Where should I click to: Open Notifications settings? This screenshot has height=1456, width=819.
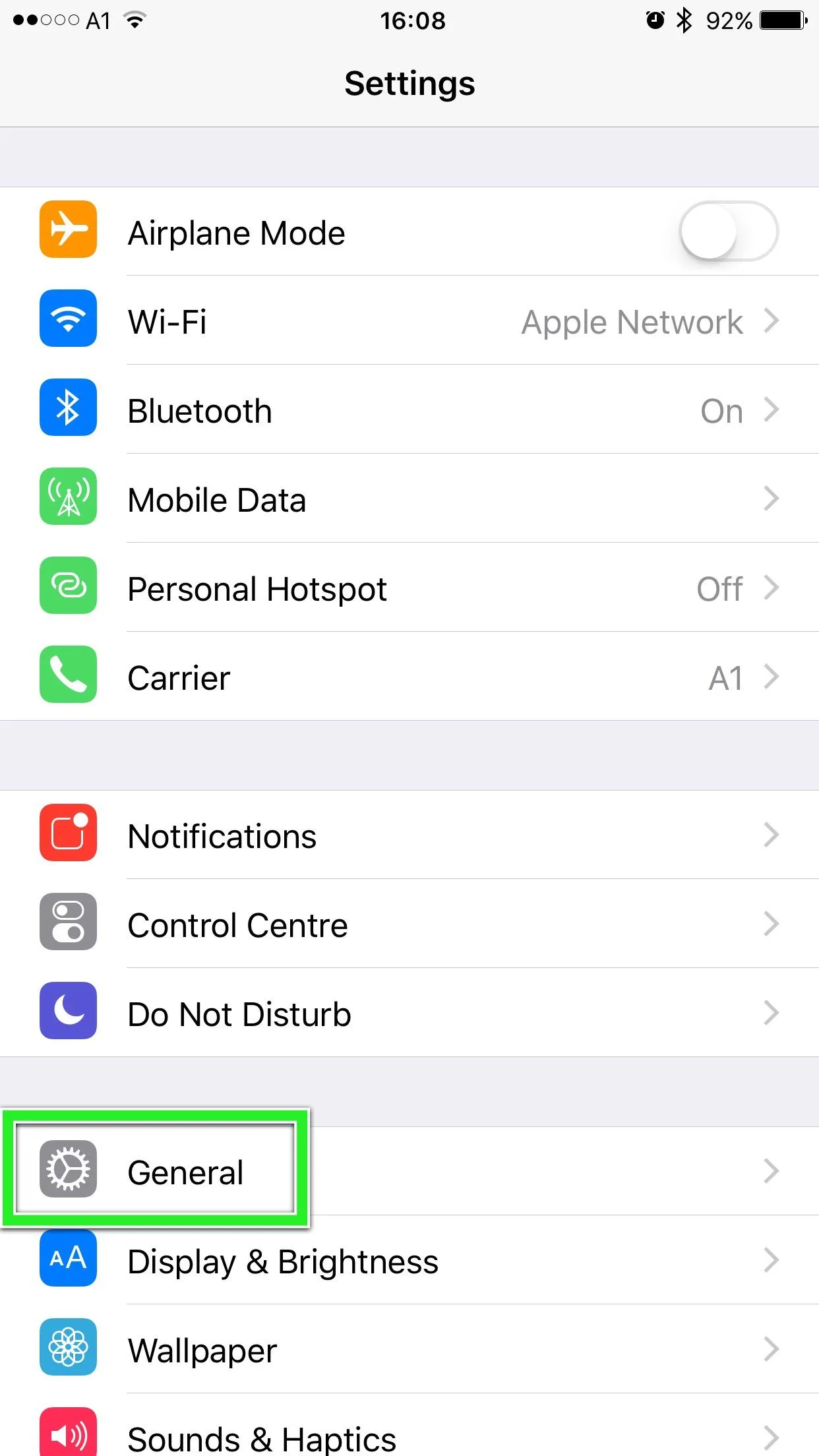[409, 836]
